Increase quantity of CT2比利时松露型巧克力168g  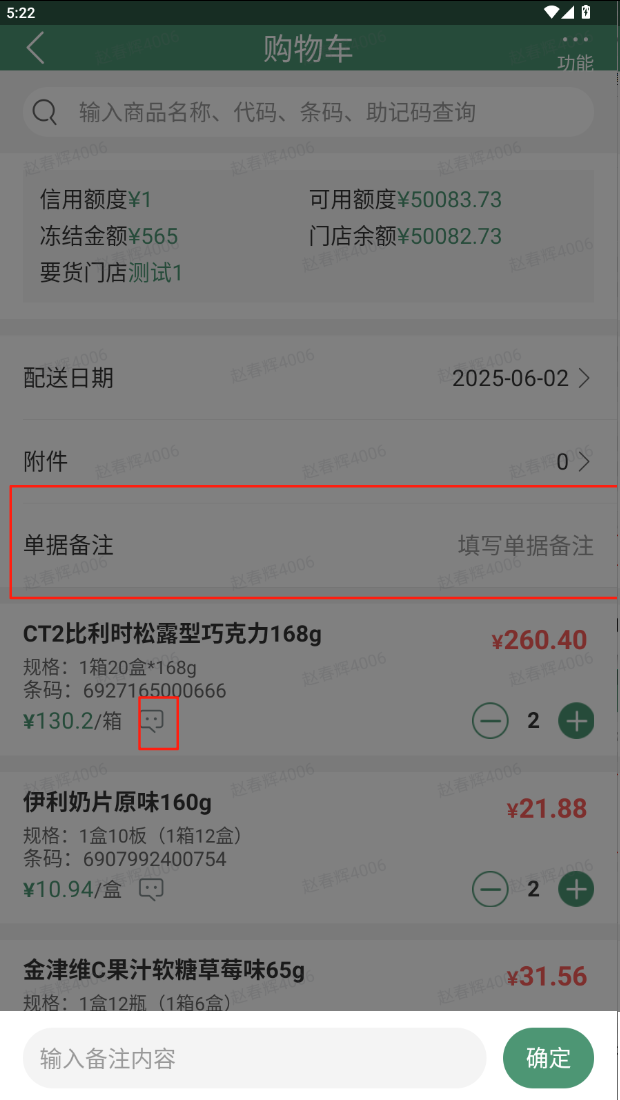(577, 720)
